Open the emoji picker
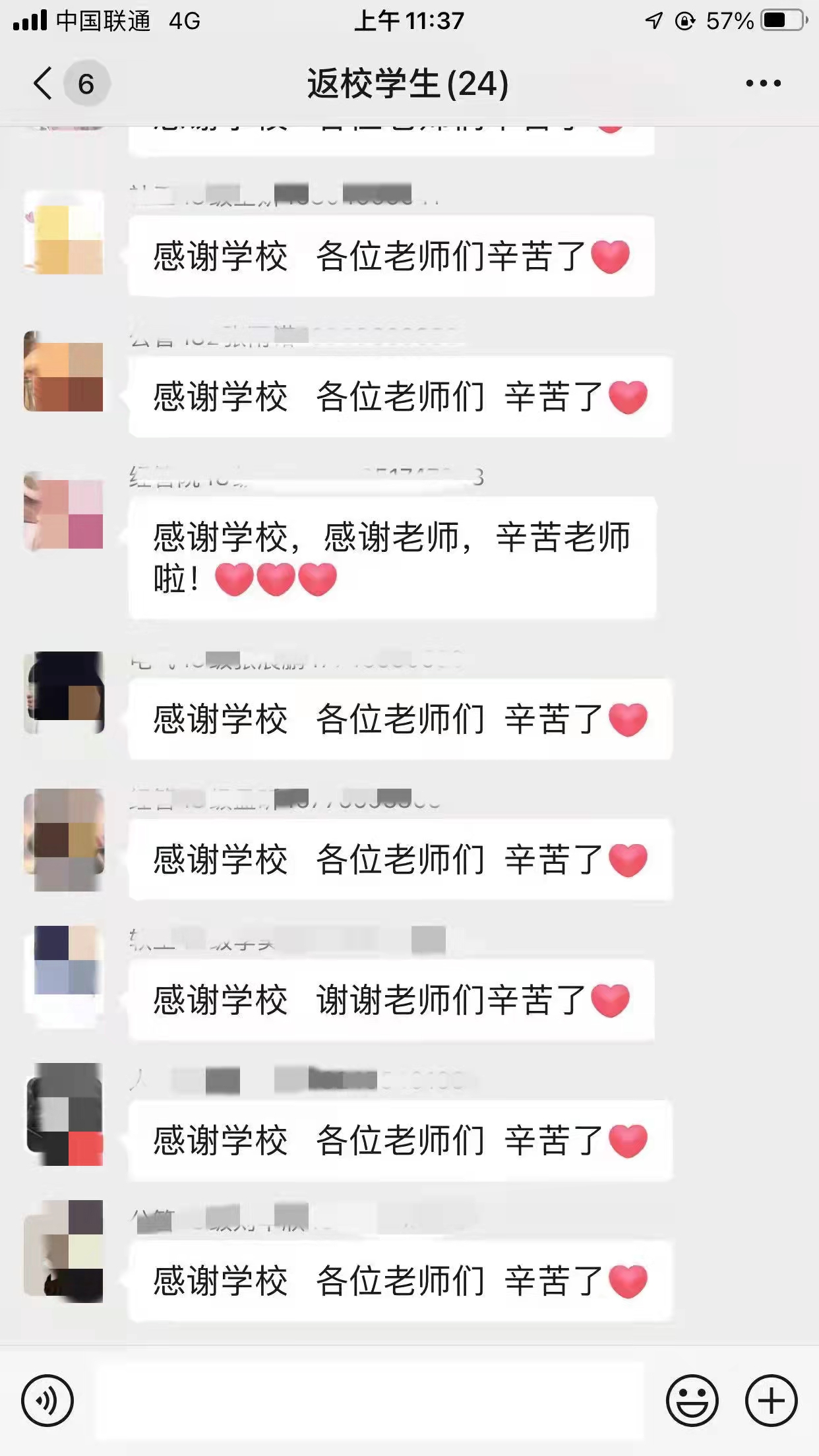819x1456 pixels. 692,1401
